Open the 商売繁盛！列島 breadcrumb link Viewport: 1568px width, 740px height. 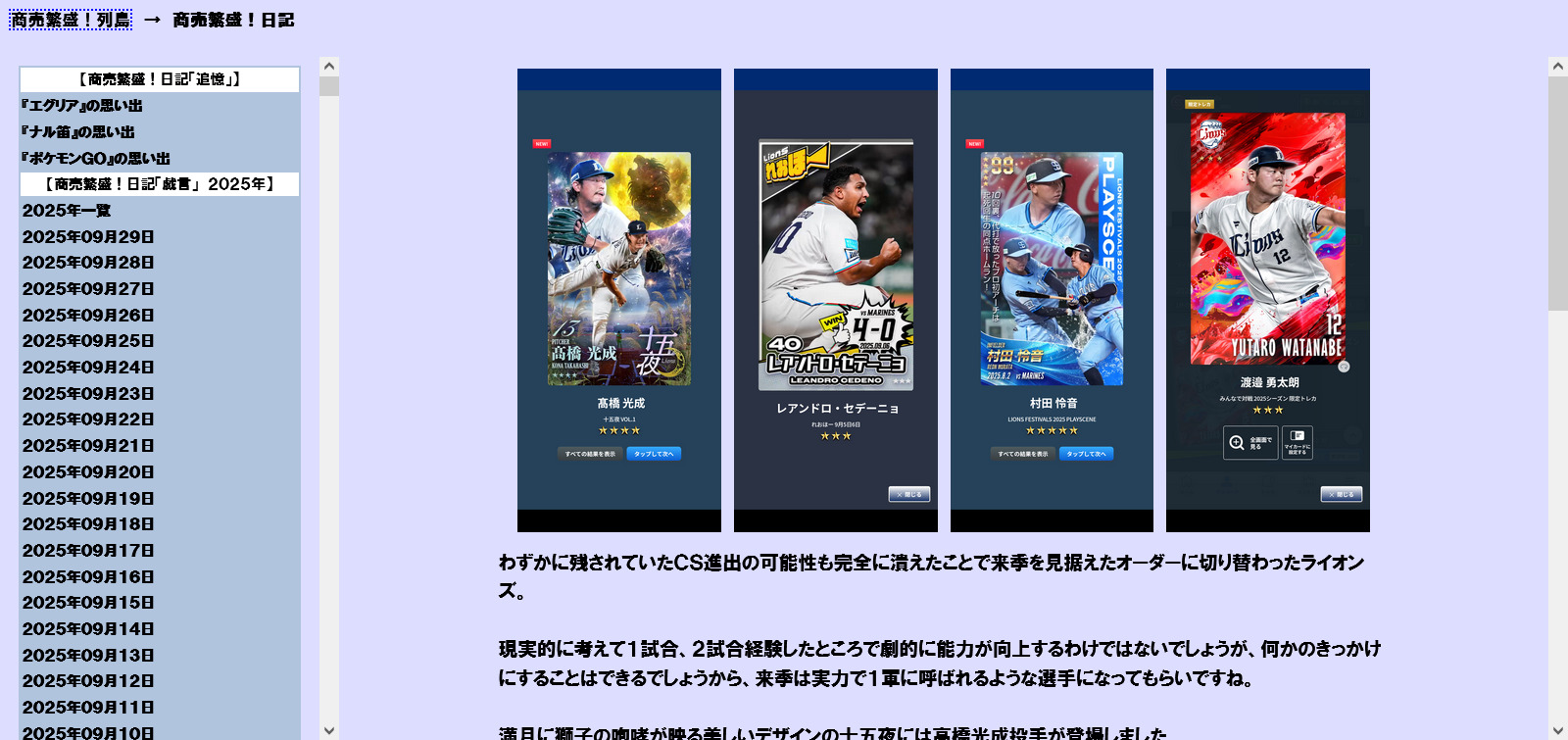pos(71,20)
